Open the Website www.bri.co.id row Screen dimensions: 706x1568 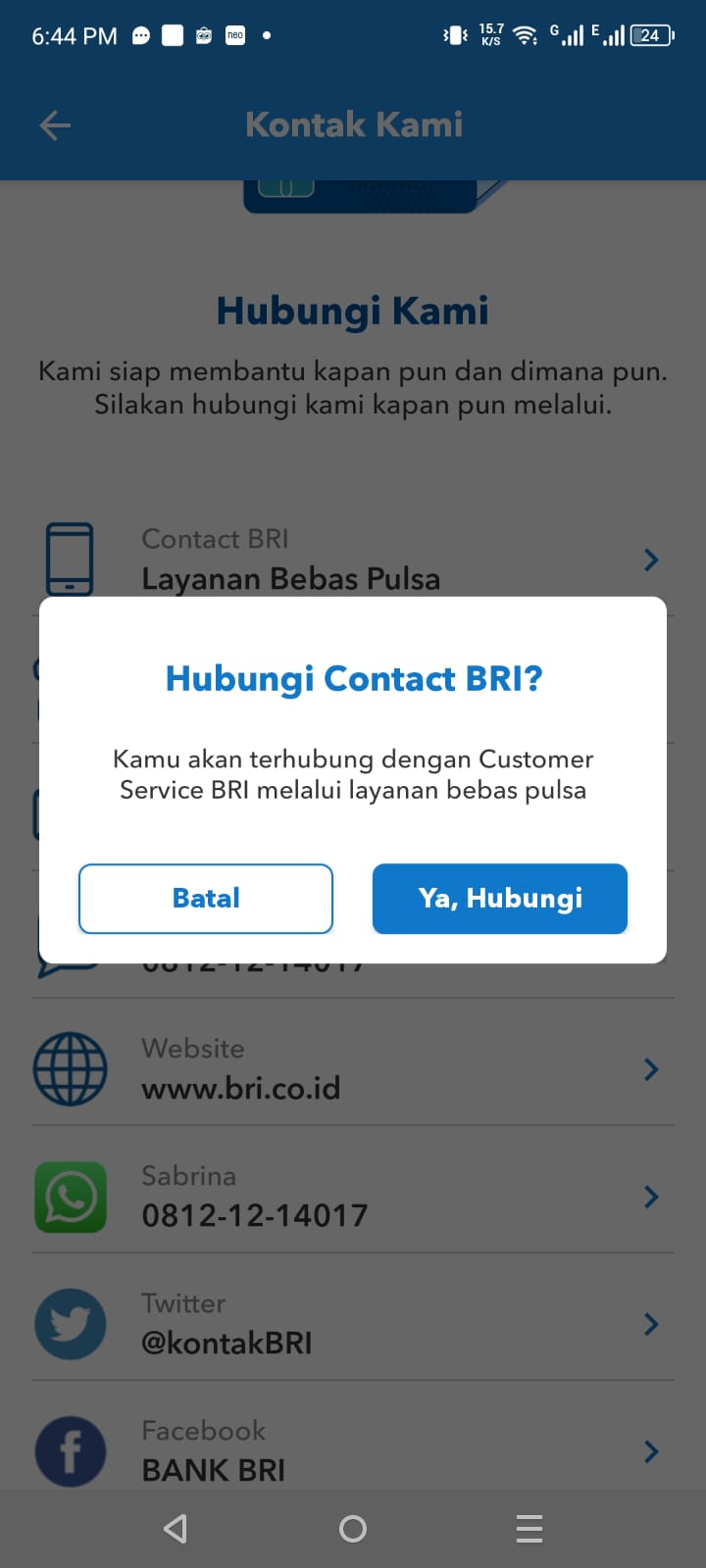(353, 1068)
